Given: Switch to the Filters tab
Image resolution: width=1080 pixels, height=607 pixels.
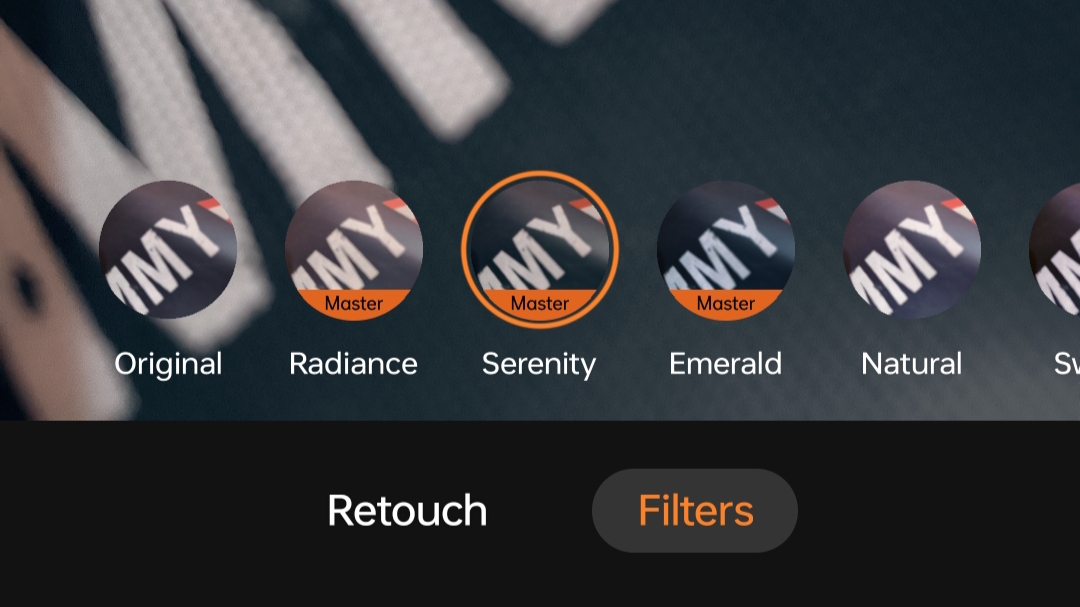Looking at the screenshot, I should [x=695, y=511].
